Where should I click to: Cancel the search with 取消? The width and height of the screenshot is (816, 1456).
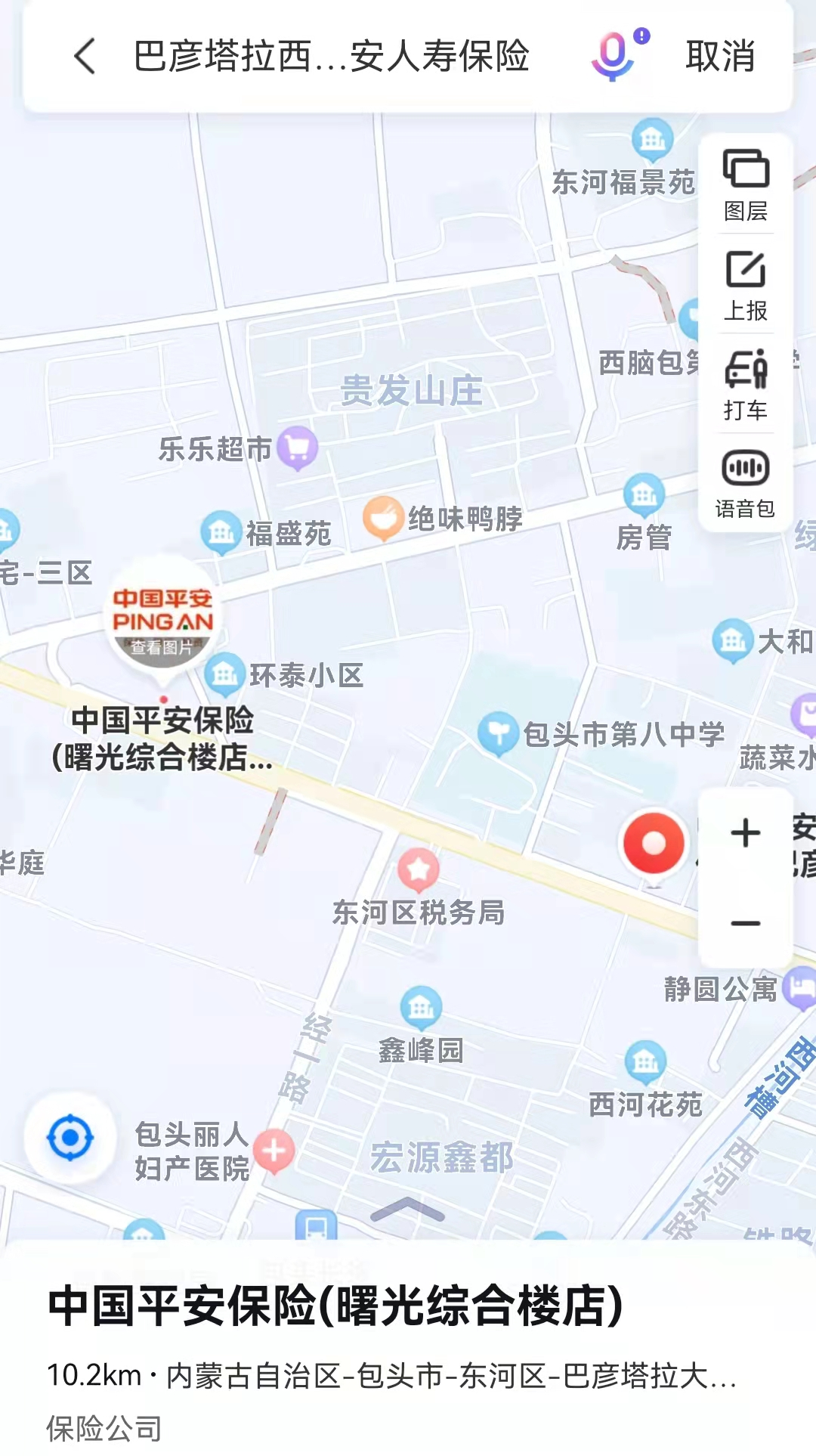pyautogui.click(x=720, y=57)
